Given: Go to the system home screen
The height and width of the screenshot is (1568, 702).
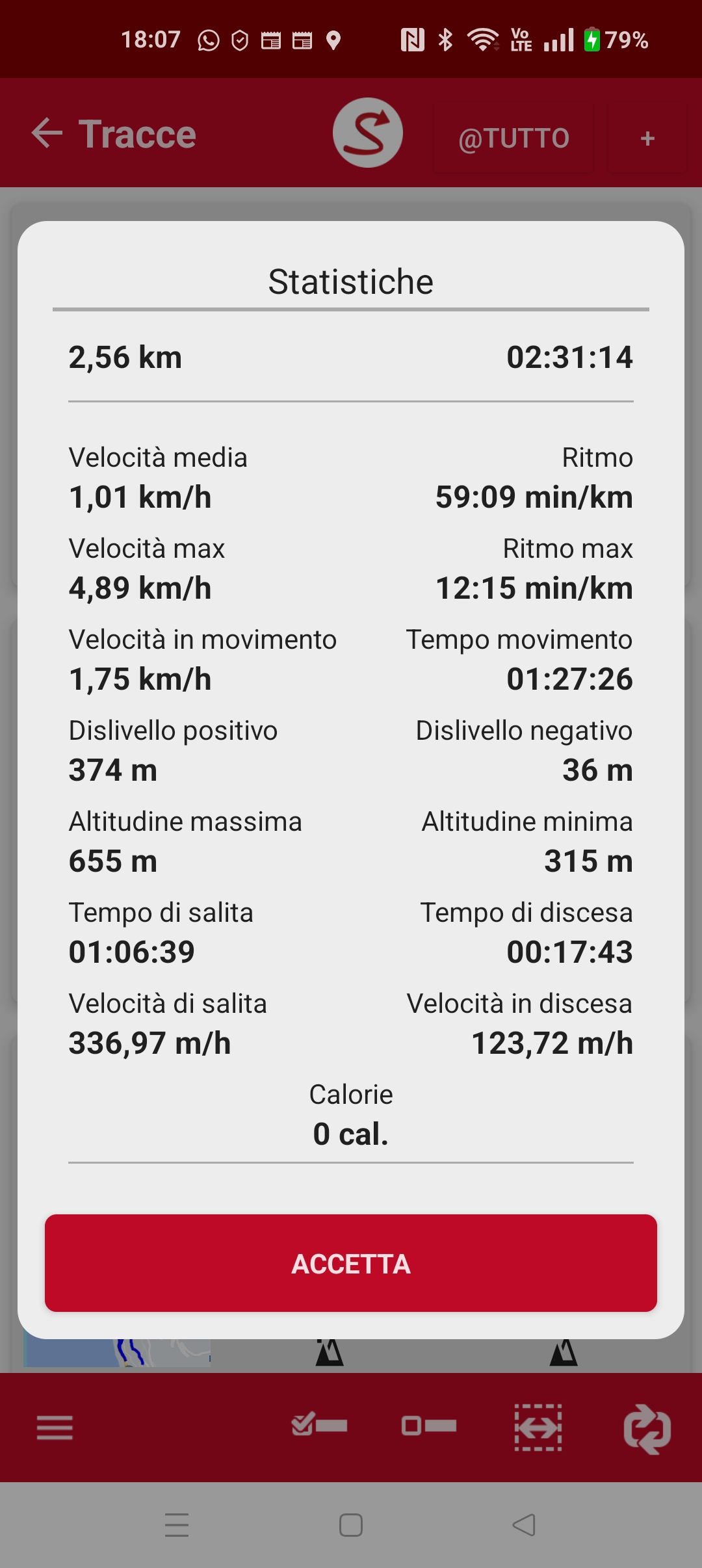Looking at the screenshot, I should tap(351, 1525).
